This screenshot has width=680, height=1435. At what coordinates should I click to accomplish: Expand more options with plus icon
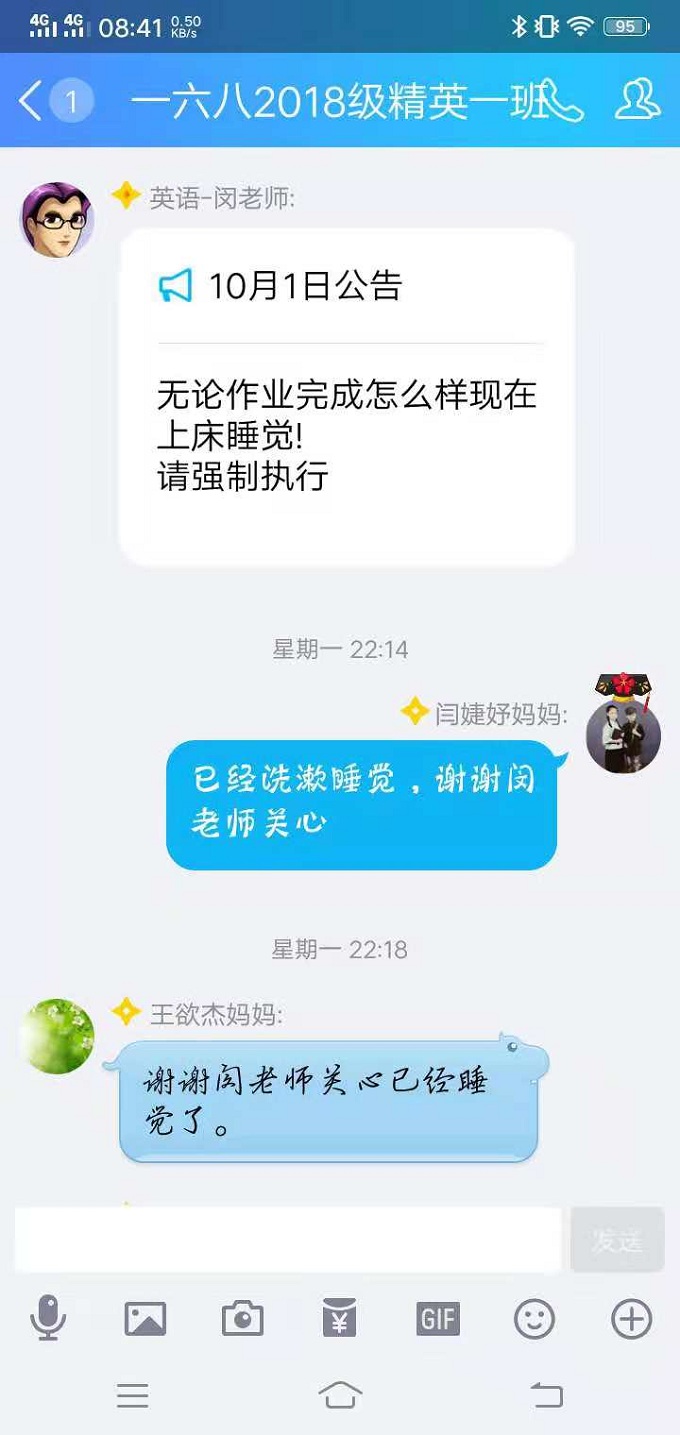pyautogui.click(x=631, y=1319)
